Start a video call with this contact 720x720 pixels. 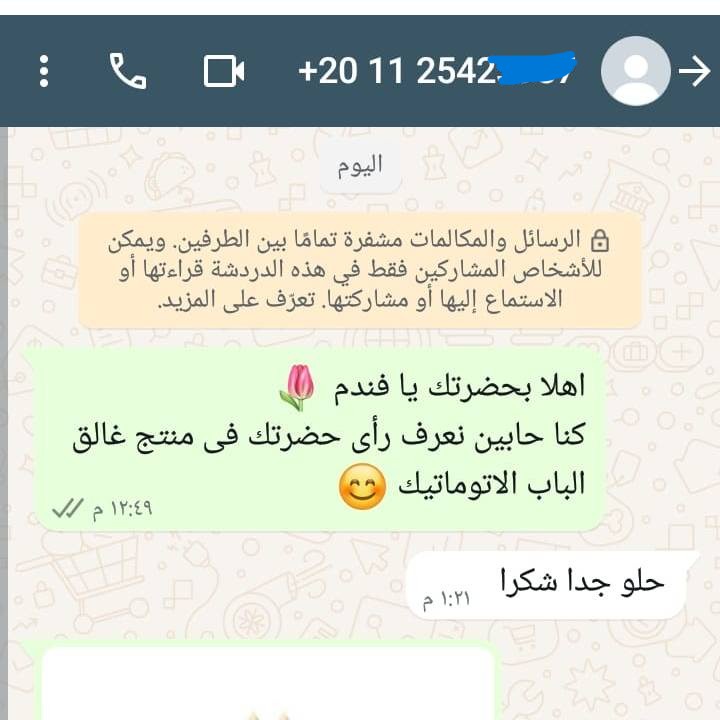click(224, 71)
